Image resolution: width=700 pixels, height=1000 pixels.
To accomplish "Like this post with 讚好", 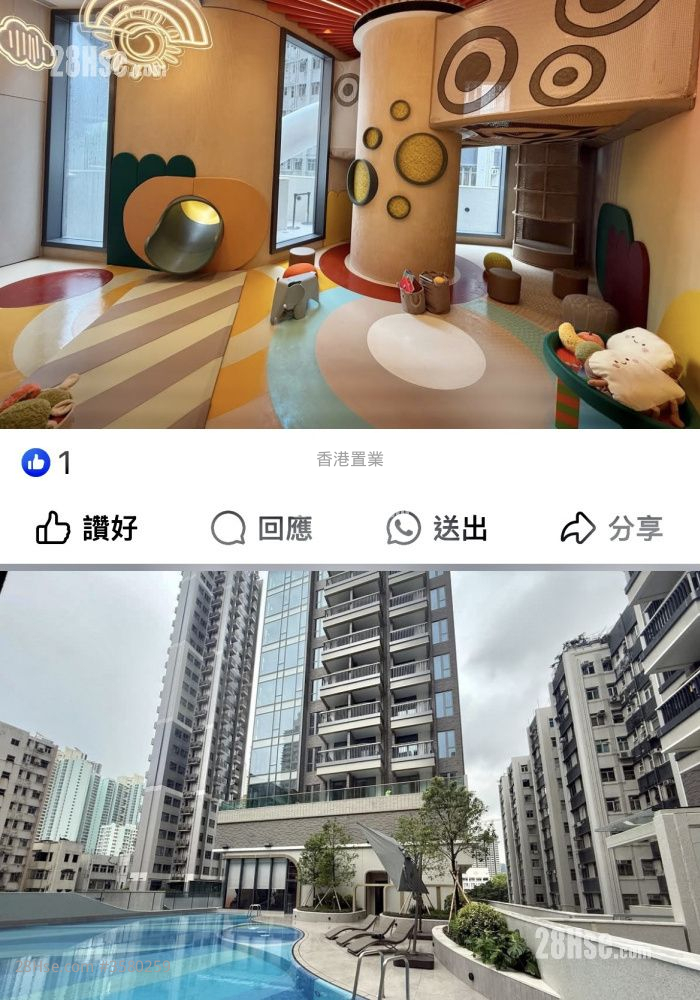I will [x=87, y=528].
